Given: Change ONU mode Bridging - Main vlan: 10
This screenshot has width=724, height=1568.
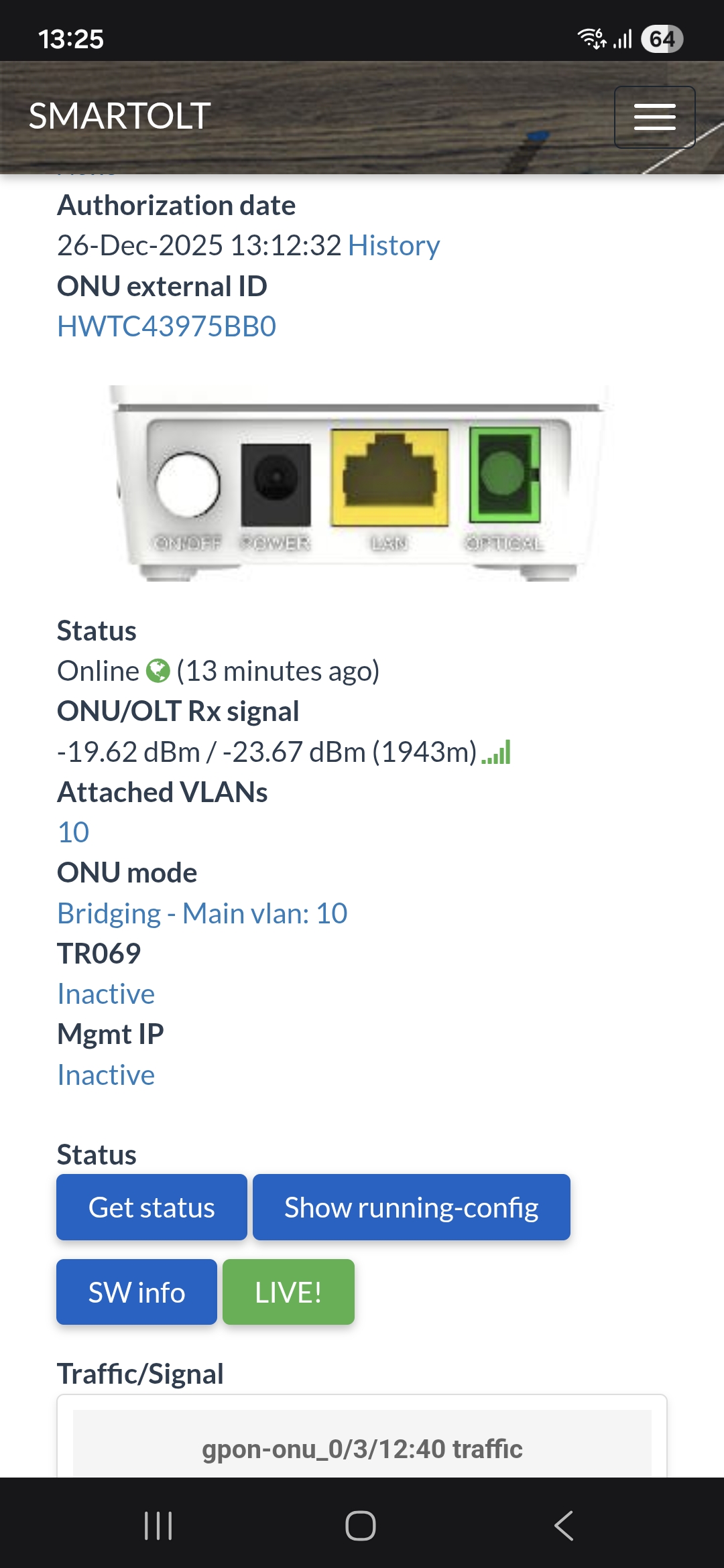Looking at the screenshot, I should click(x=202, y=913).
